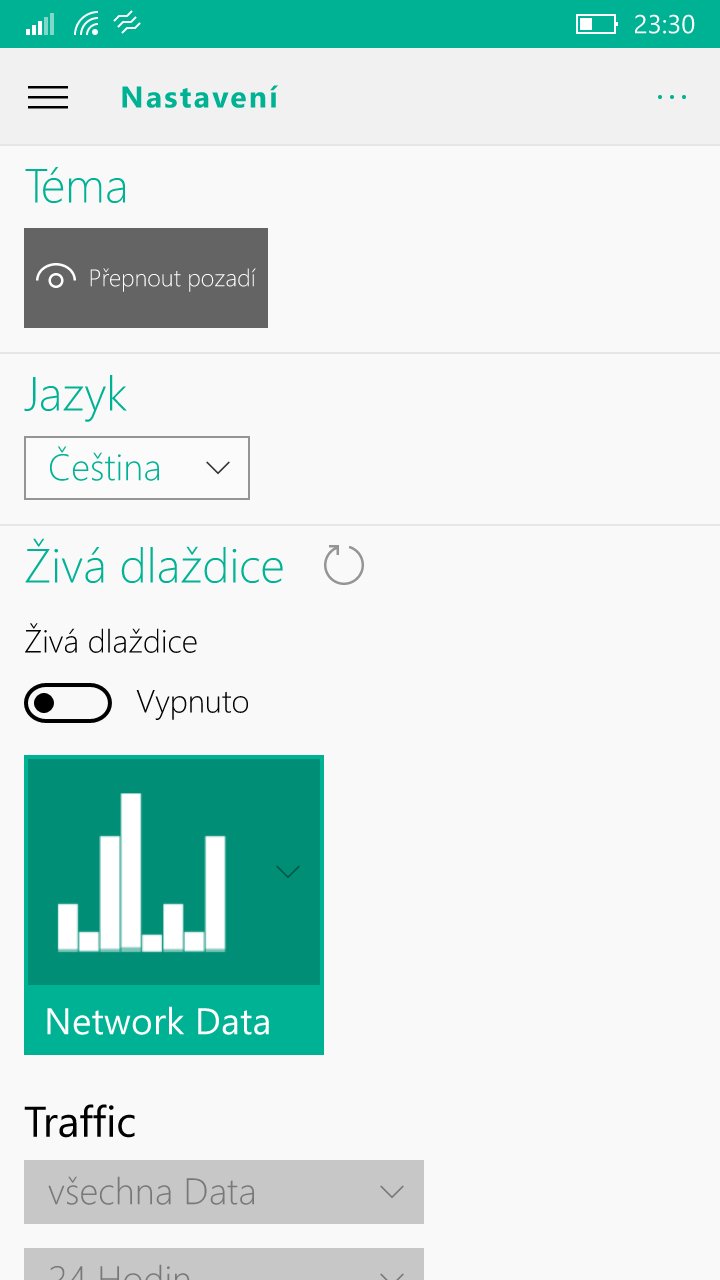Tap the Přepnout pozadí theme button
The width and height of the screenshot is (720, 1280).
coord(146,278)
